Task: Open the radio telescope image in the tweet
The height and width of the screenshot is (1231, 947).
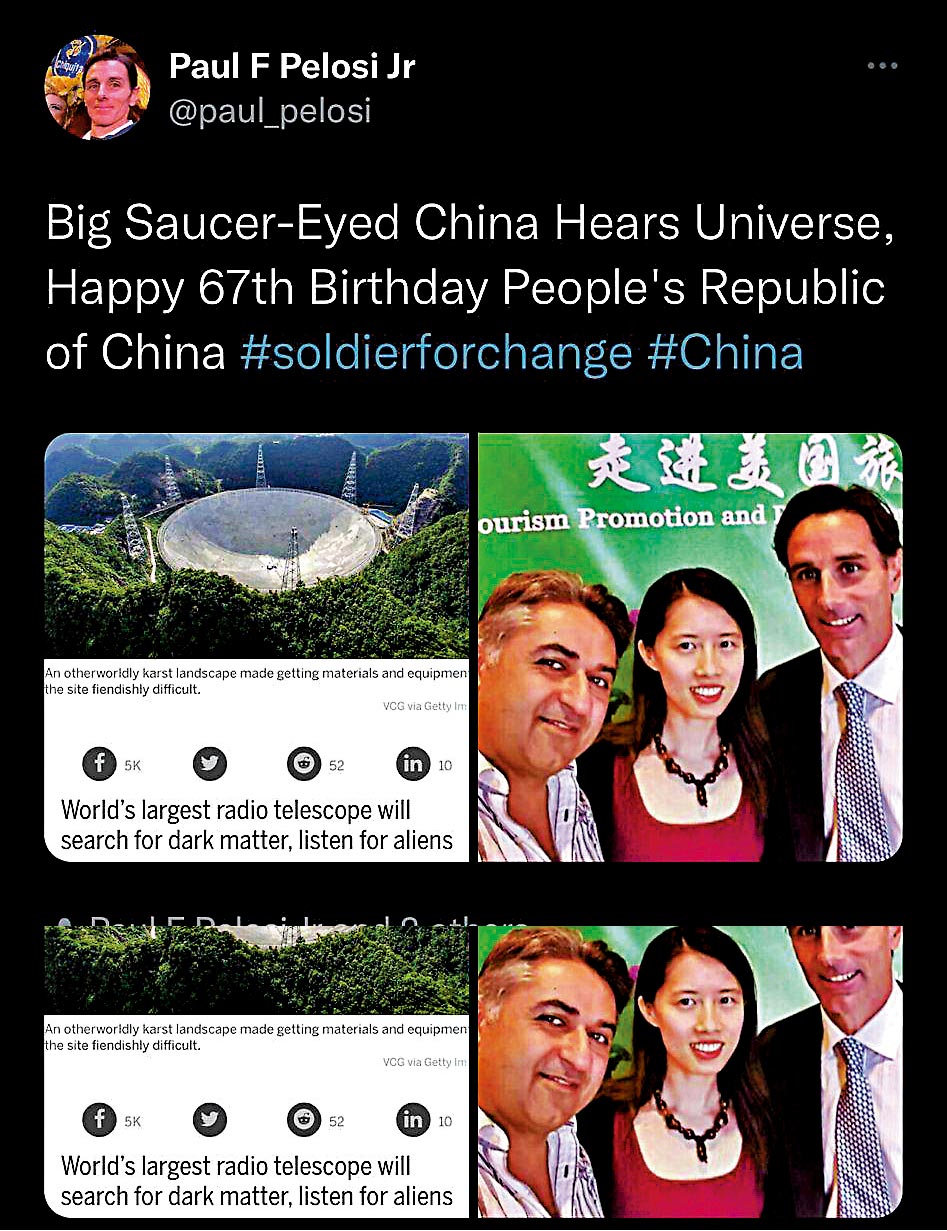Action: [x=257, y=545]
